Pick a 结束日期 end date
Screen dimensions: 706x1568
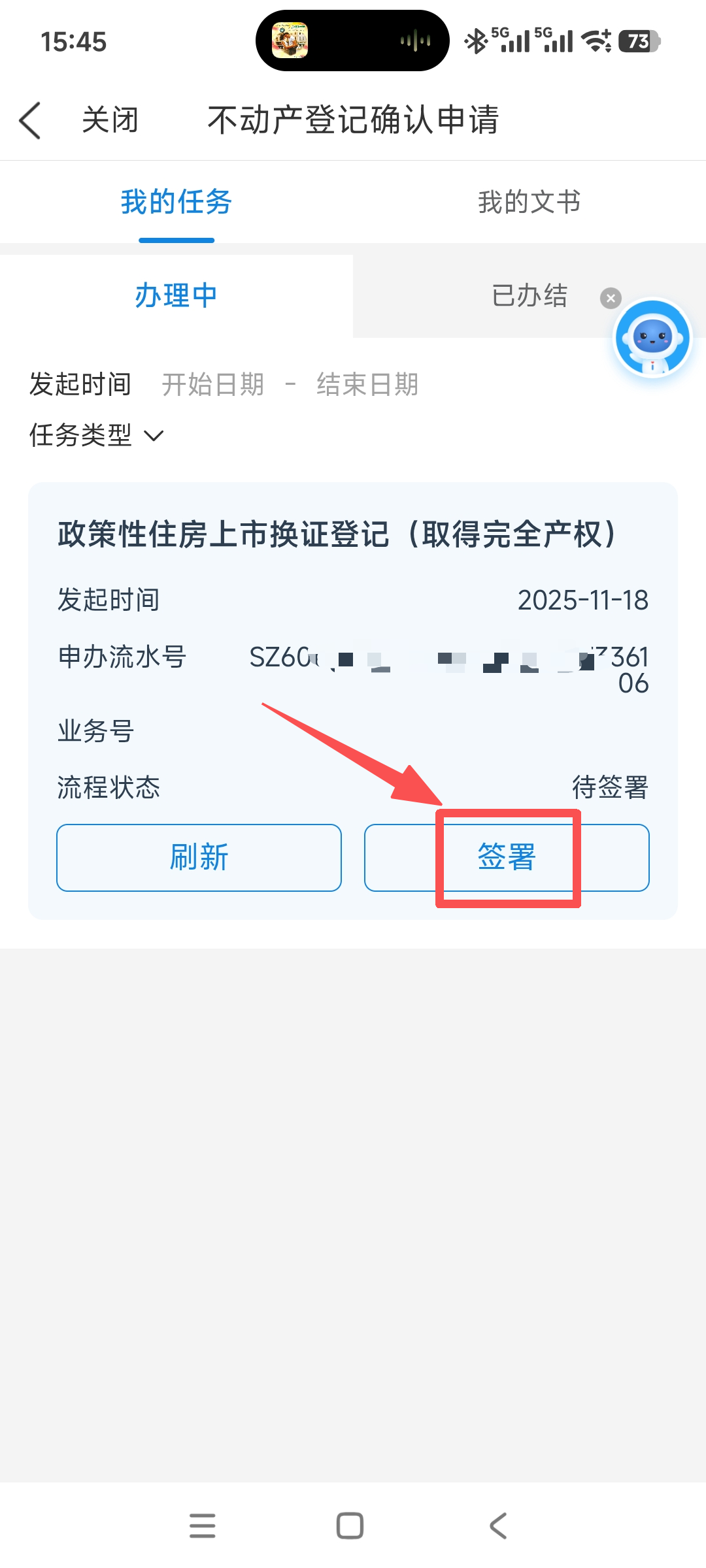[367, 384]
